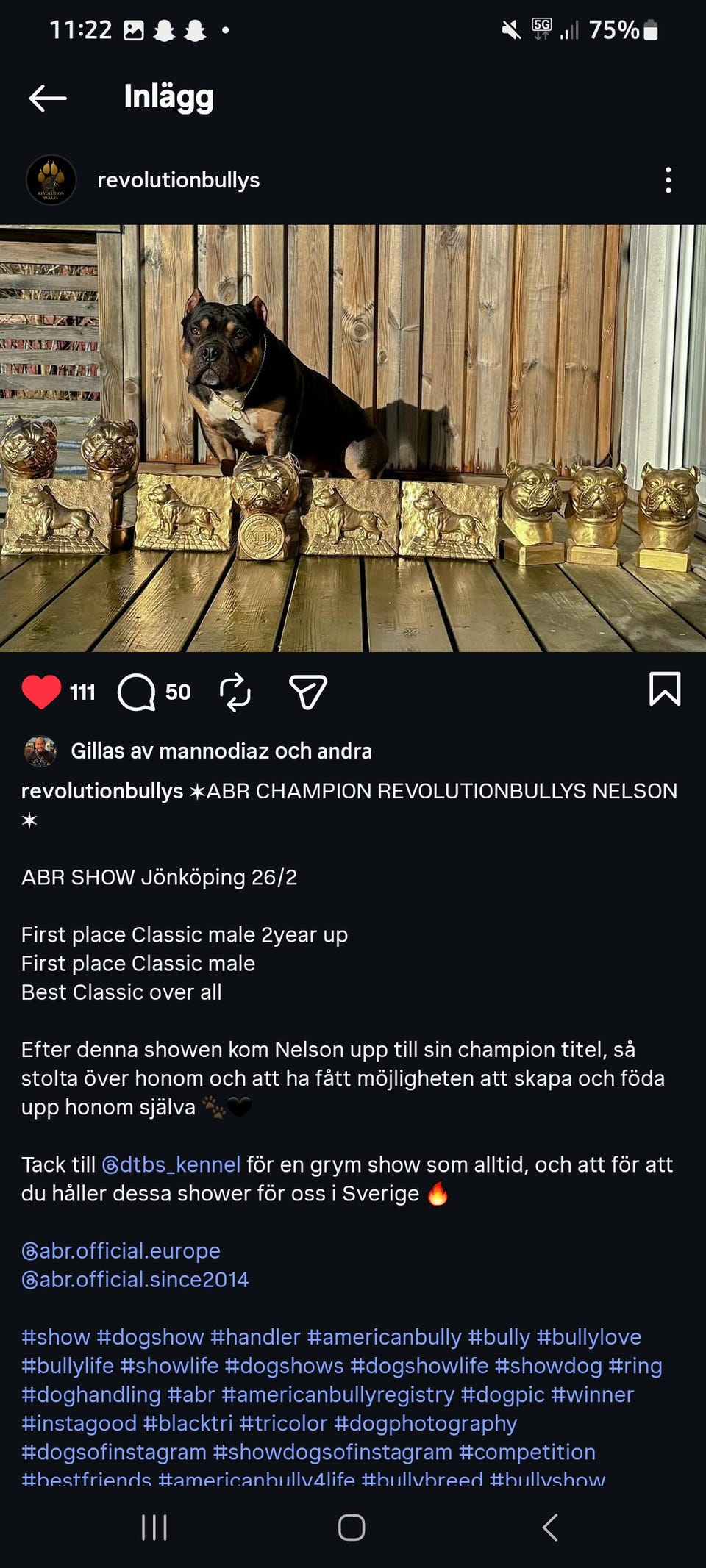The image size is (706, 1568).
Task: Open the three-dot post options menu
Action: tap(668, 180)
